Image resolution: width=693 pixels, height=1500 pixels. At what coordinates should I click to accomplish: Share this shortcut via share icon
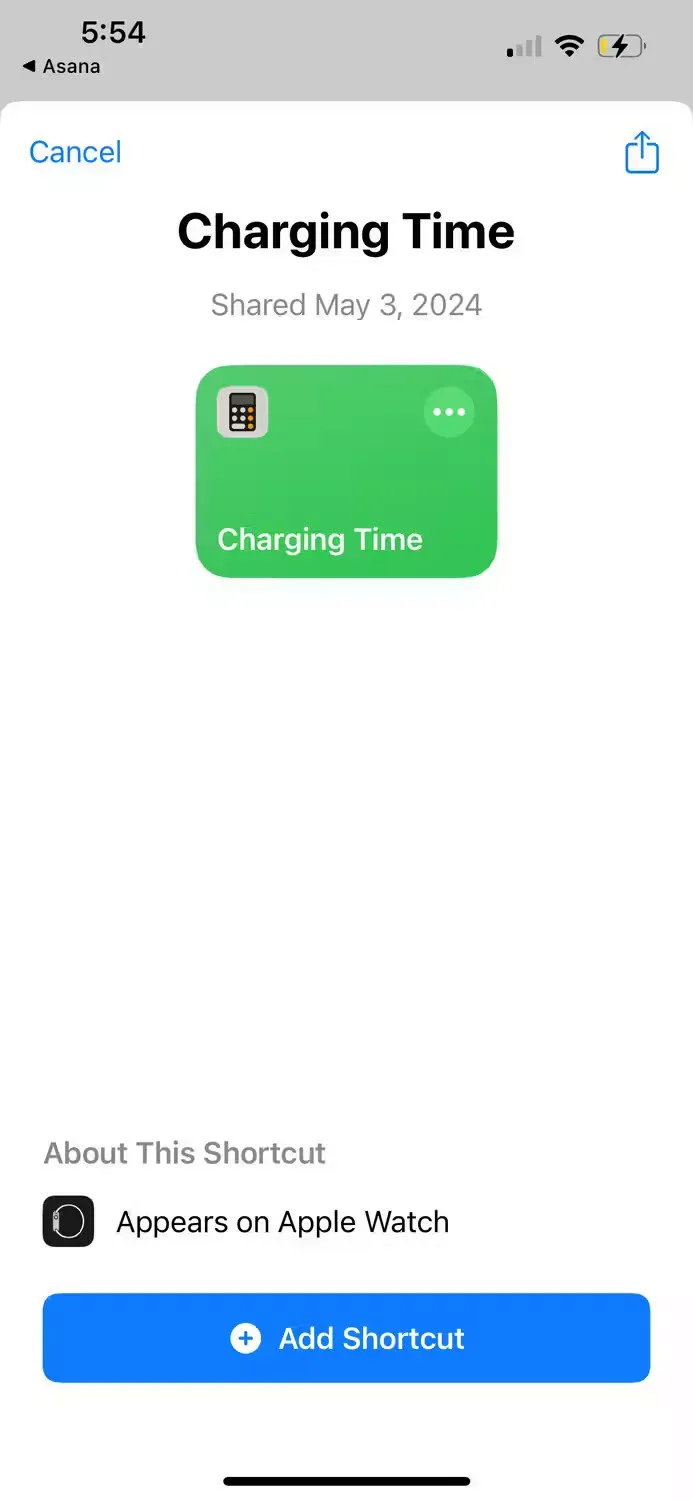(x=642, y=153)
